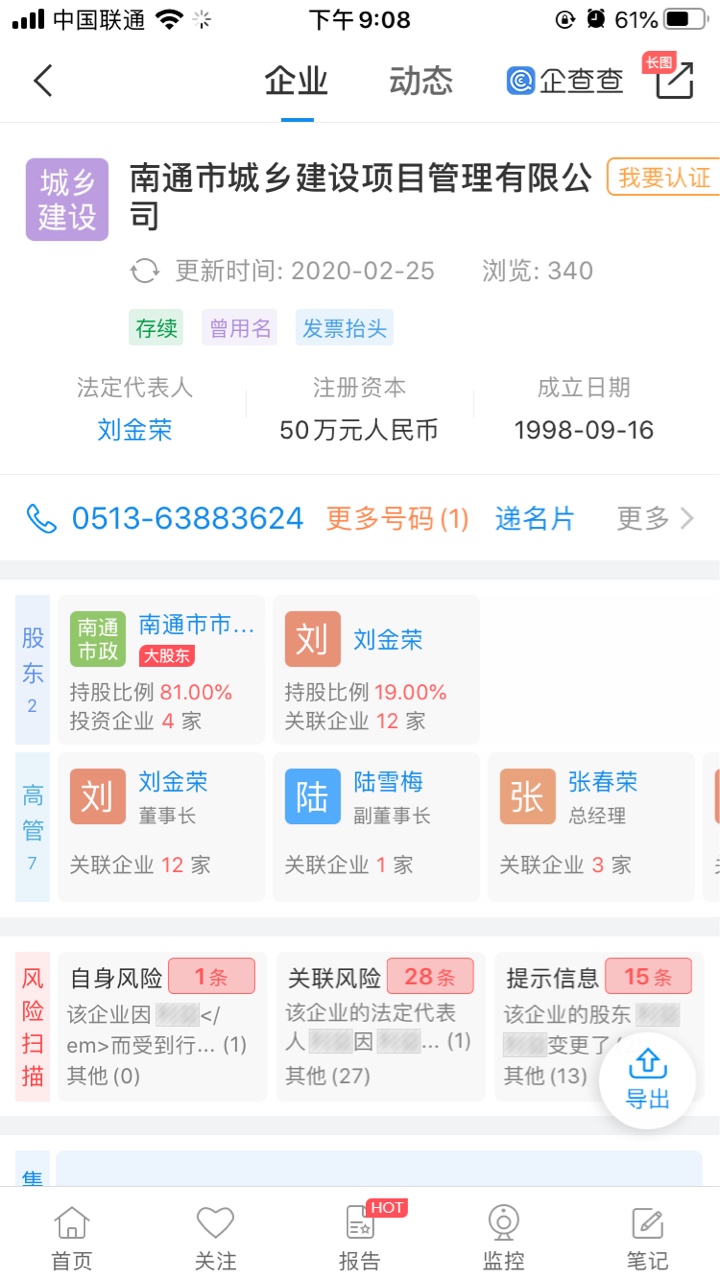Open shareholder card 南通市市… with 81.00%
Image resolution: width=720 pixels, height=1280 pixels.
point(162,668)
